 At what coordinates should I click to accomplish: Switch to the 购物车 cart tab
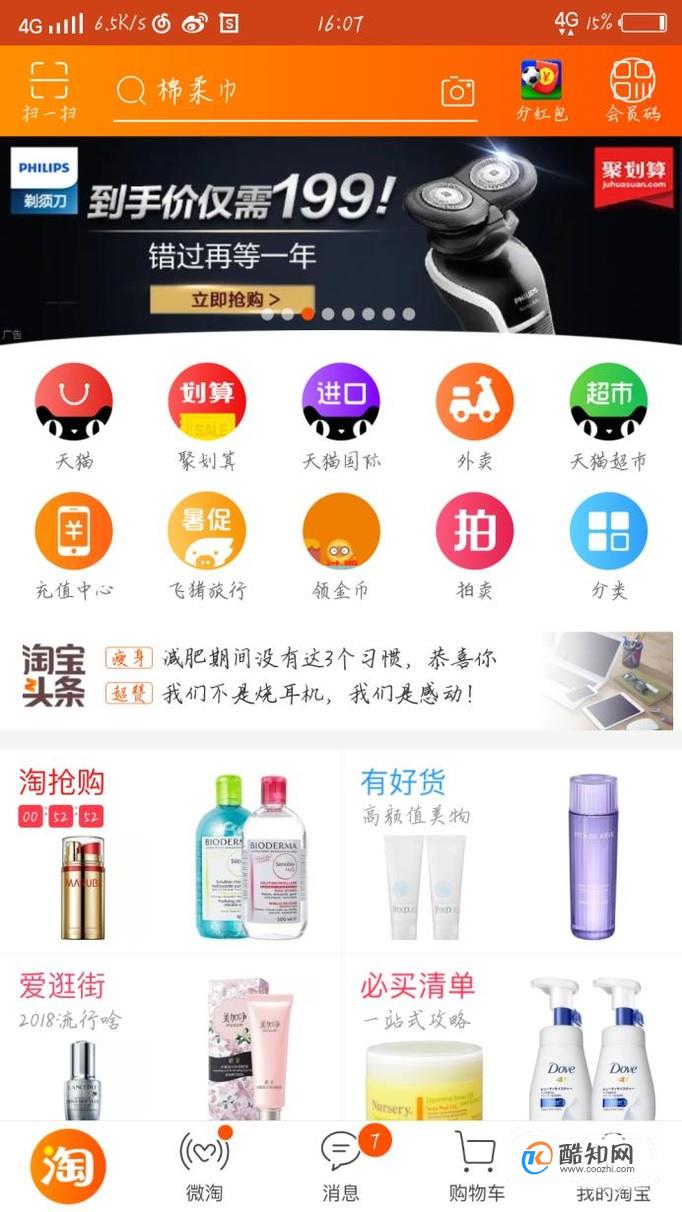pyautogui.click(x=476, y=1165)
